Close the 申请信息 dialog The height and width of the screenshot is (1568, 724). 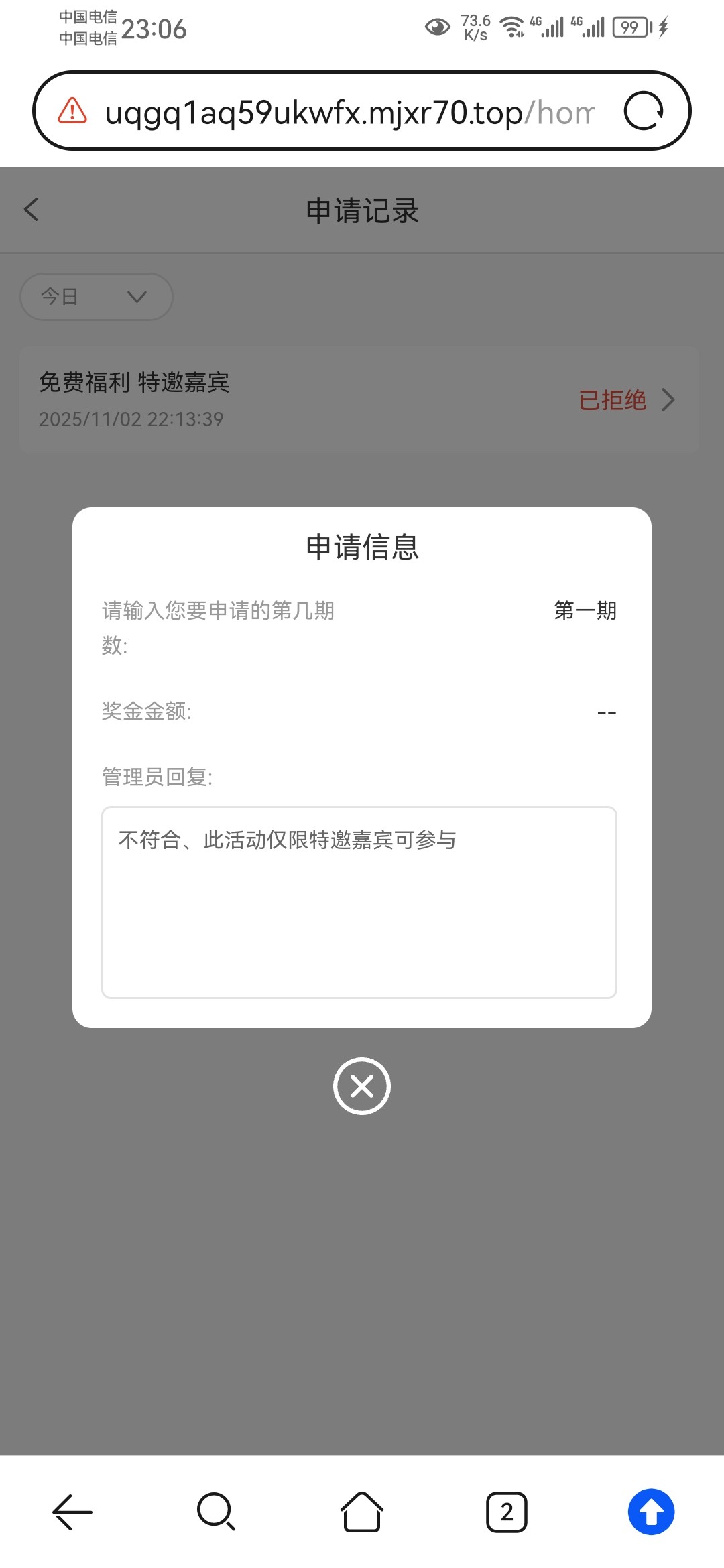coord(362,1086)
